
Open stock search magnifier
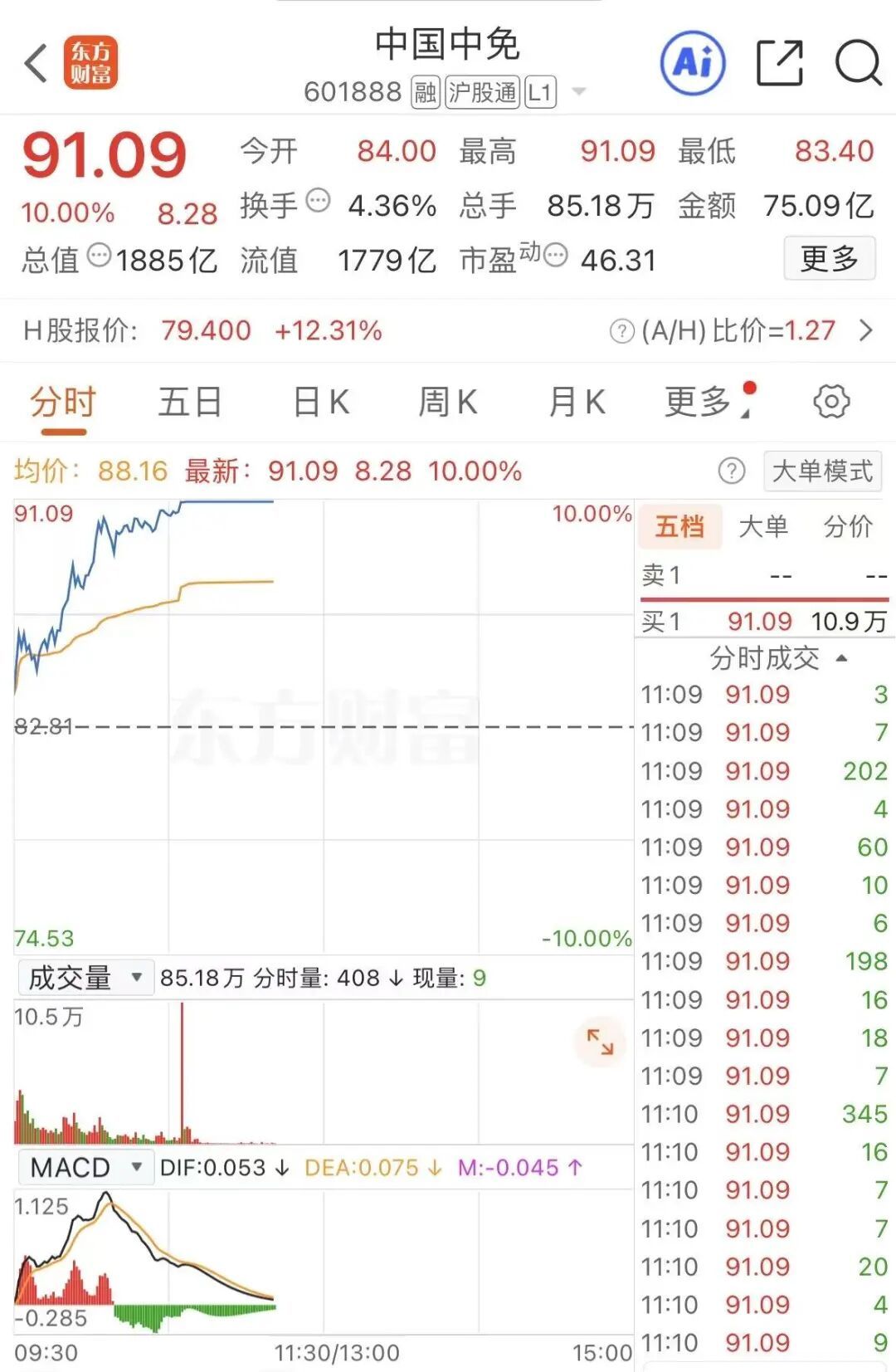click(858, 63)
